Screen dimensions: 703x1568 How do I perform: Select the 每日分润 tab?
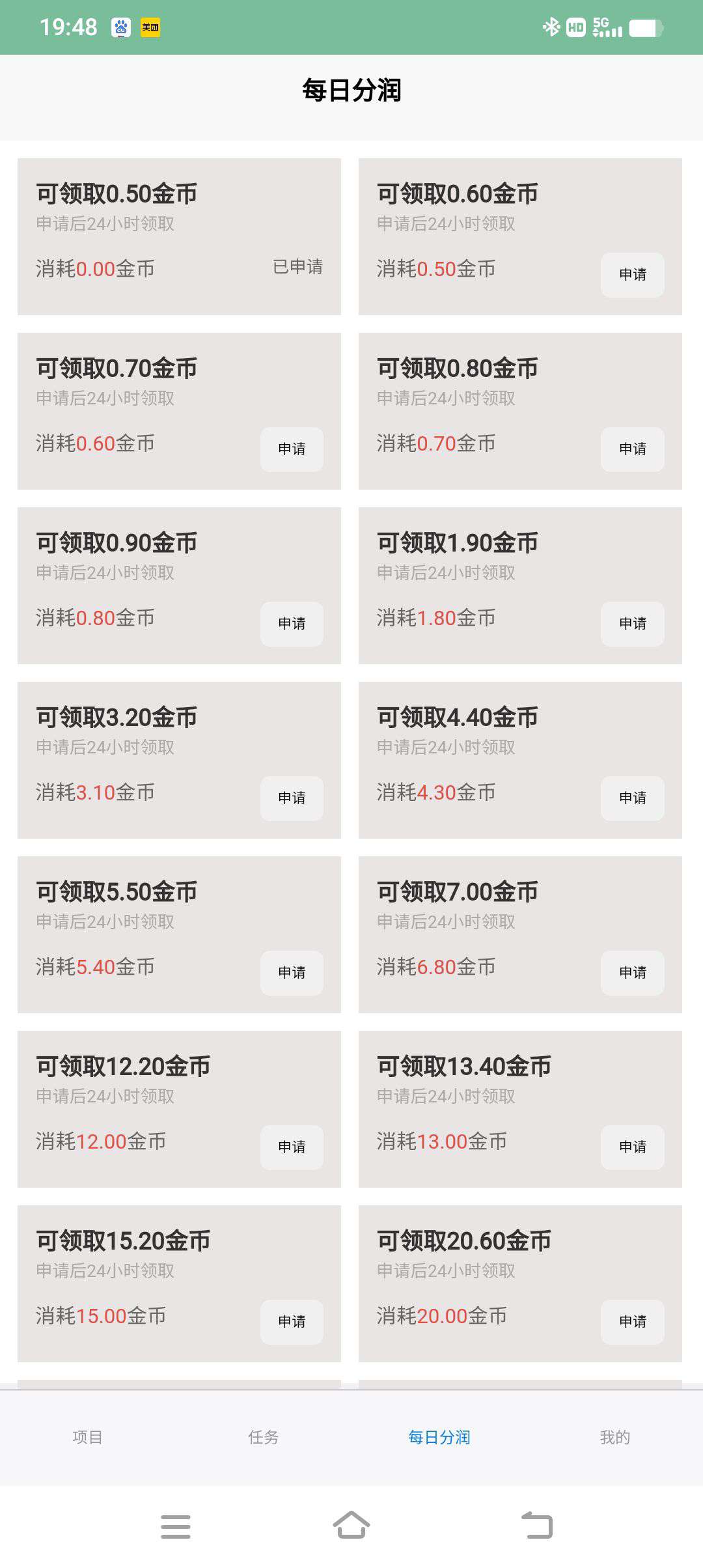click(439, 1437)
